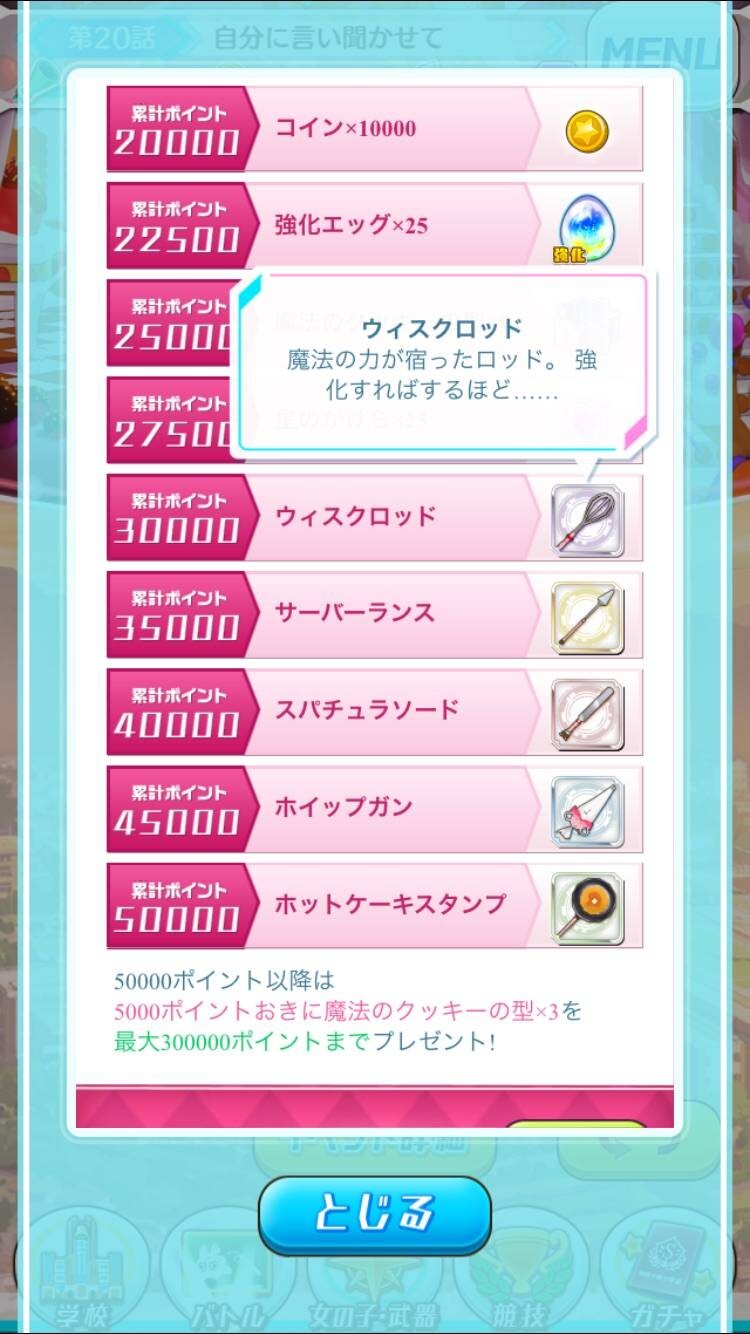Screen dimensions: 750x1334
Task: Tap the スパチュラソード item icon
Action: coord(587,714)
